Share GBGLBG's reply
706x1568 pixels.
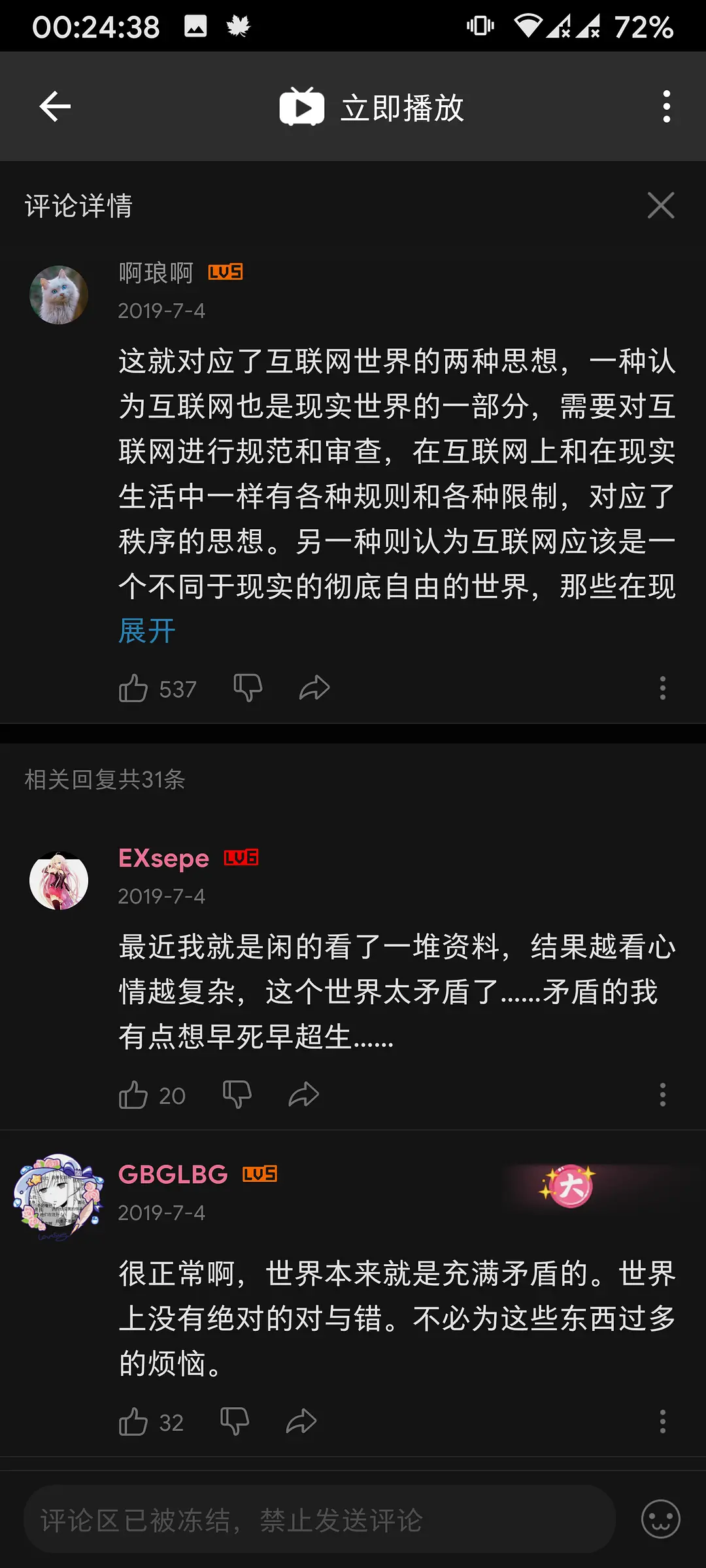pos(301,1422)
